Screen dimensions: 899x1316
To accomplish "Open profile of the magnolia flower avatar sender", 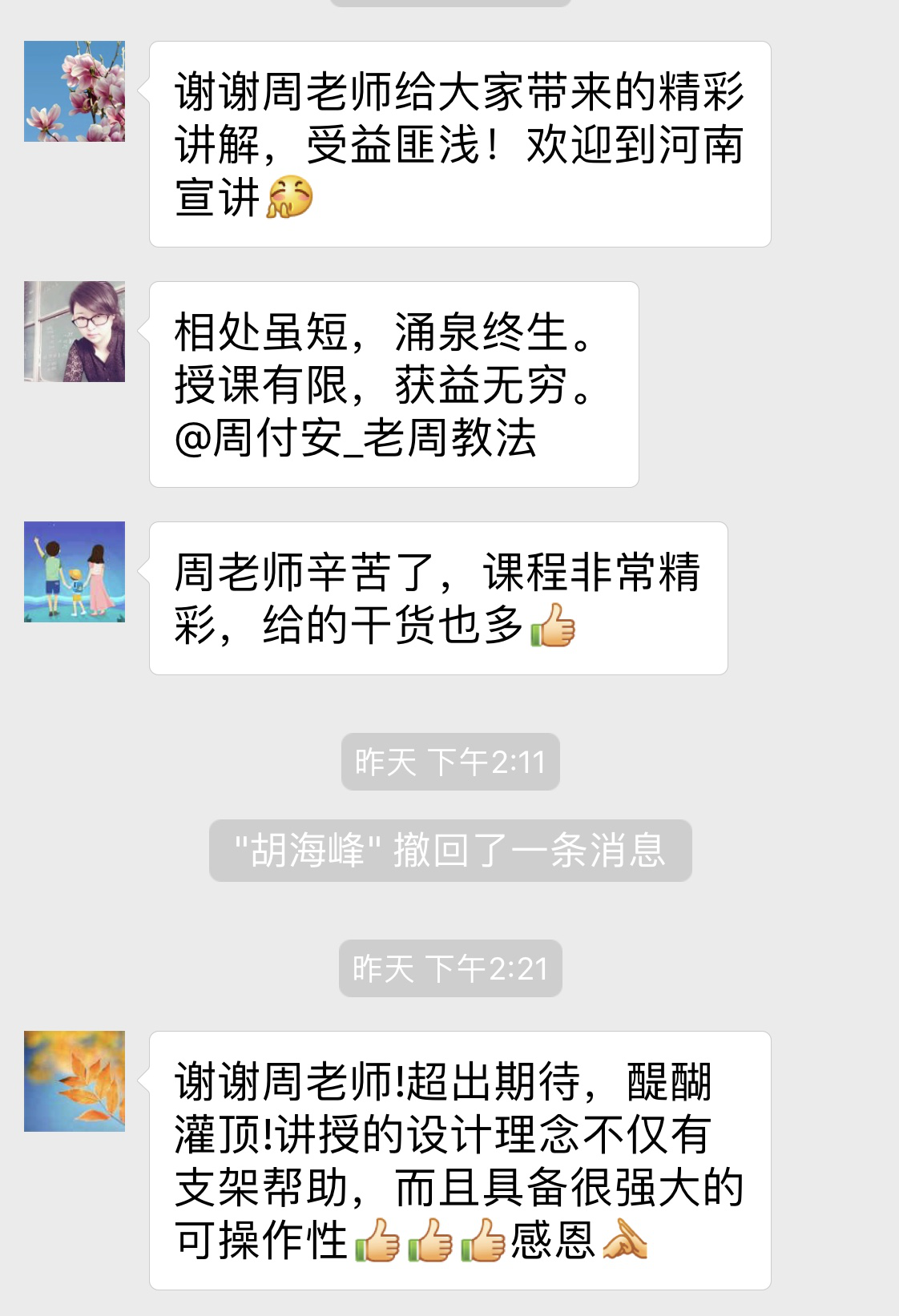I will [75, 91].
